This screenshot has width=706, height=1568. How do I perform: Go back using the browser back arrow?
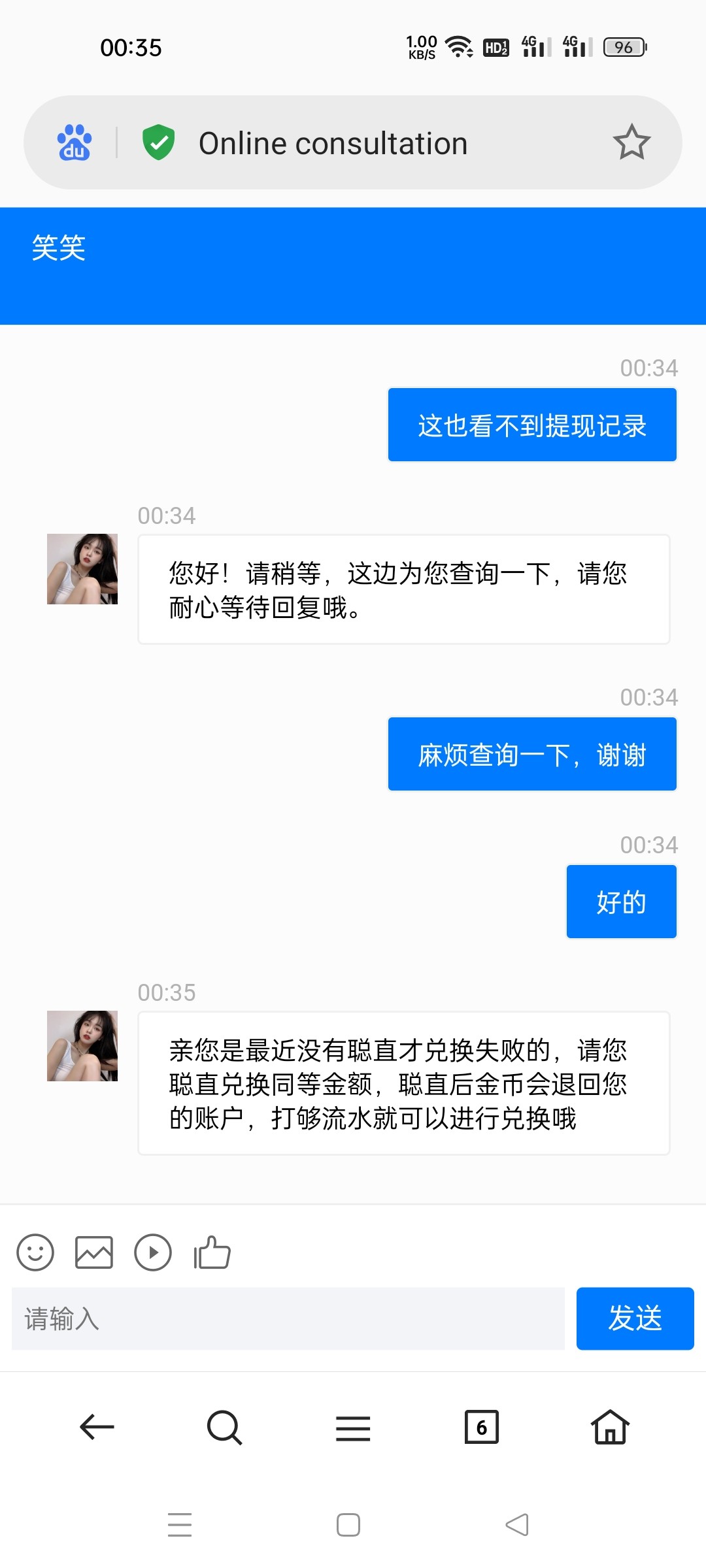pos(97,1427)
